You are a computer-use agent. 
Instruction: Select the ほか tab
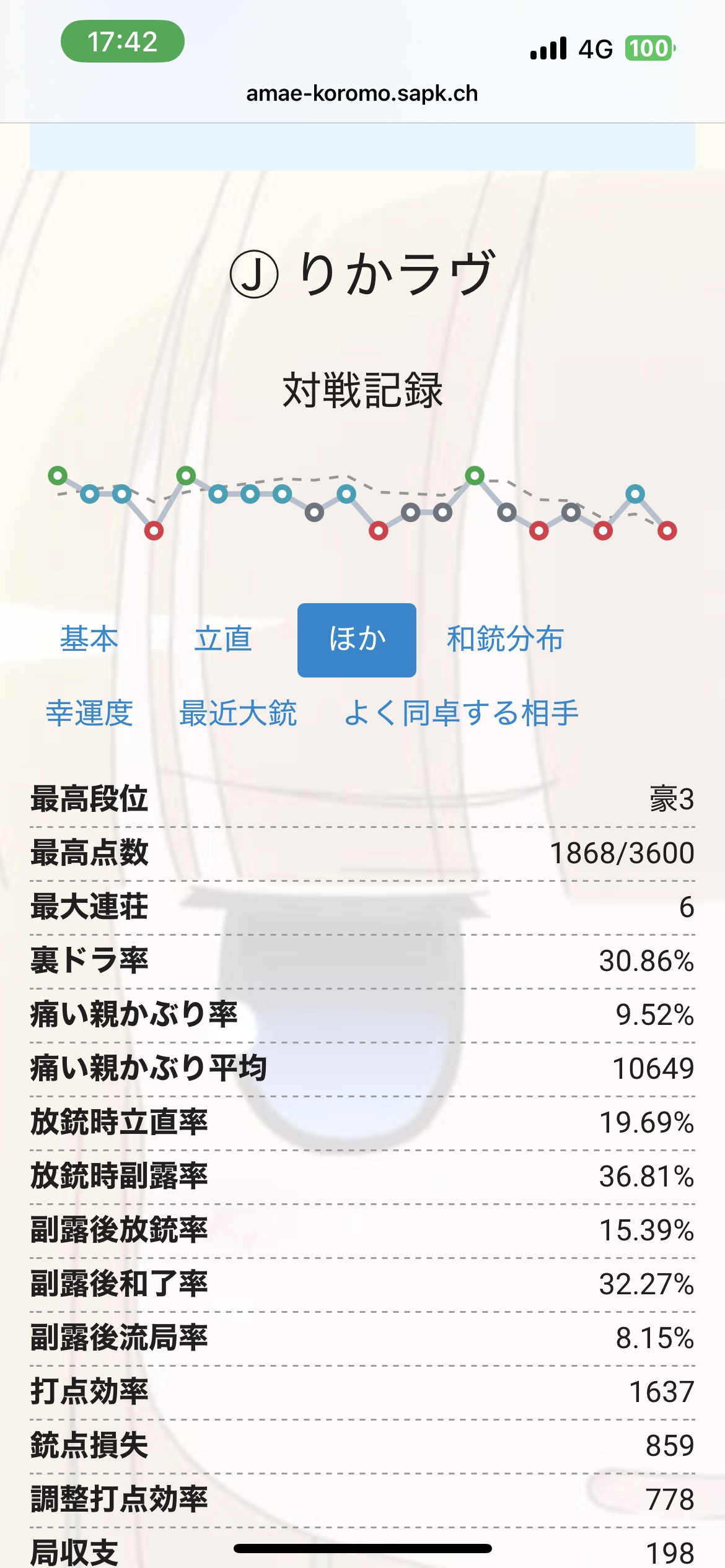pos(357,640)
